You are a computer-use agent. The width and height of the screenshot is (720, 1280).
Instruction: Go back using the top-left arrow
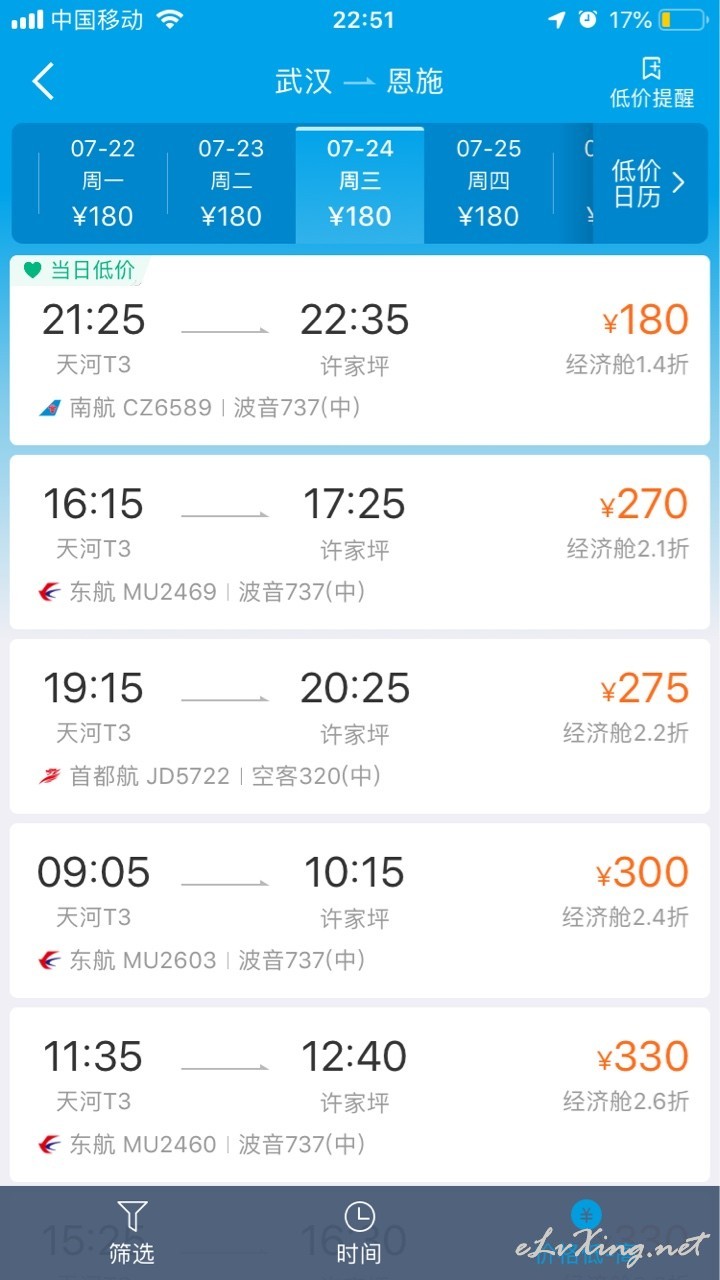(43, 81)
